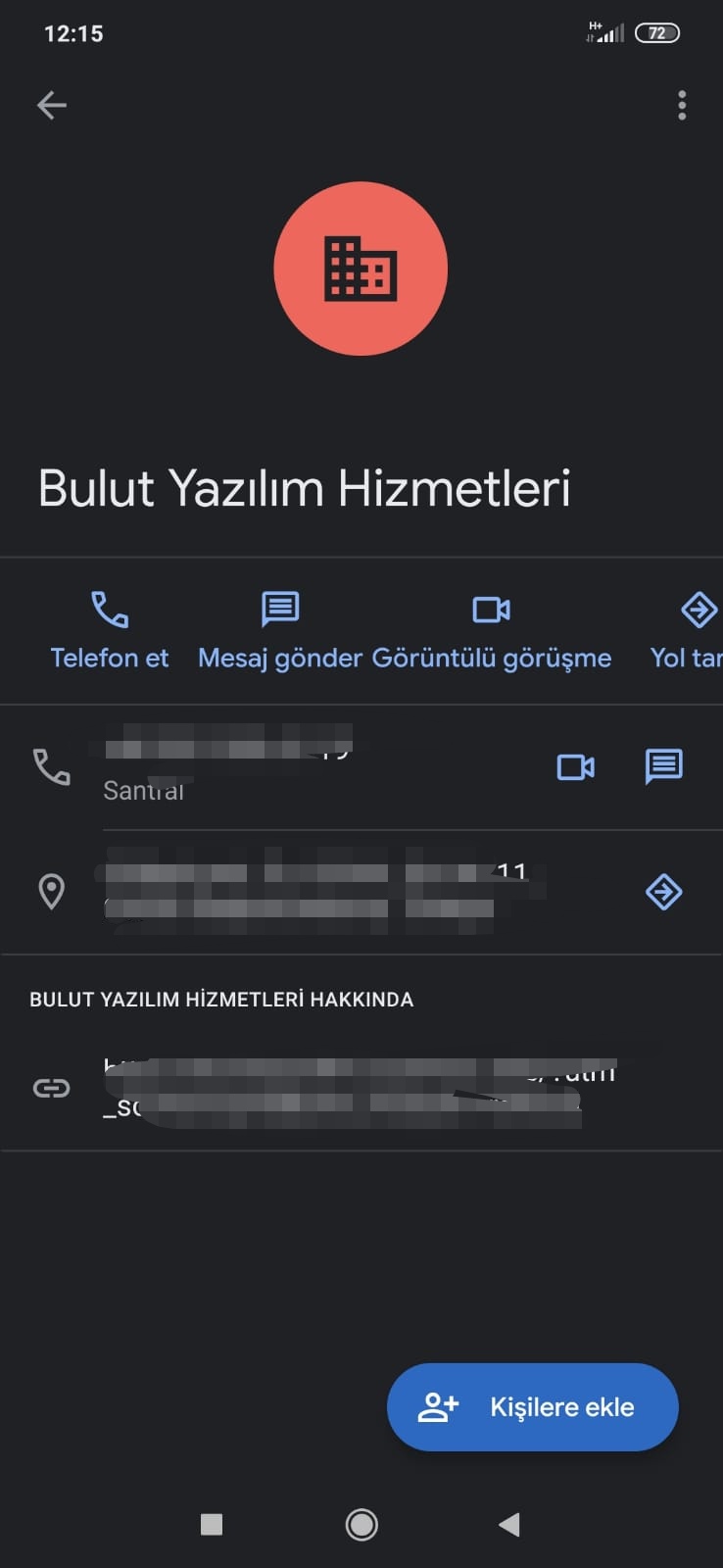Tap Kişilere ekle to add contact
The image size is (723, 1568).
(533, 1407)
